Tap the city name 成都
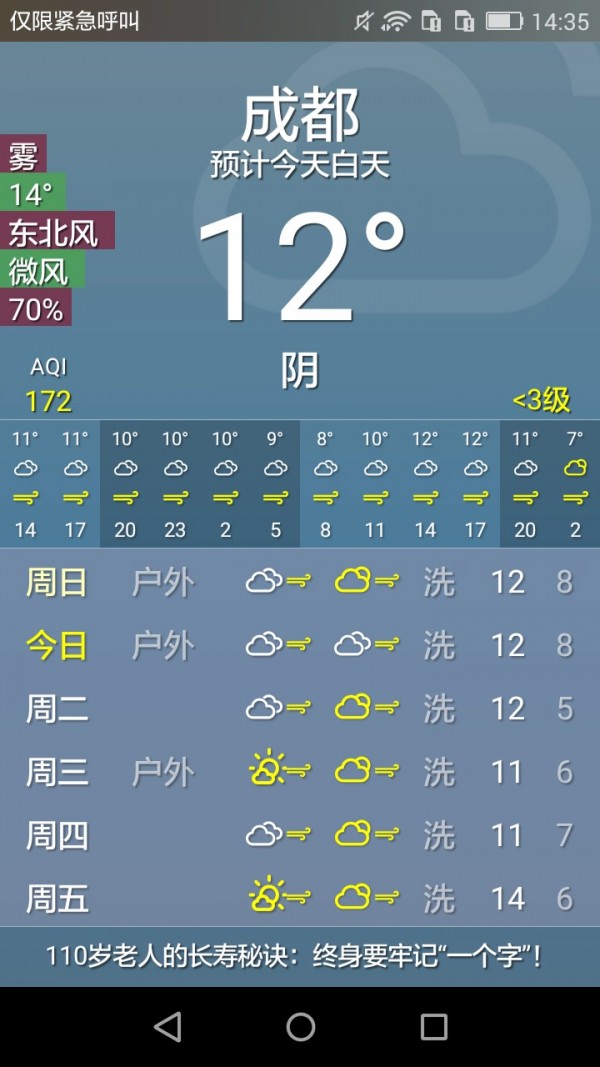The height and width of the screenshot is (1067, 600). 300,116
